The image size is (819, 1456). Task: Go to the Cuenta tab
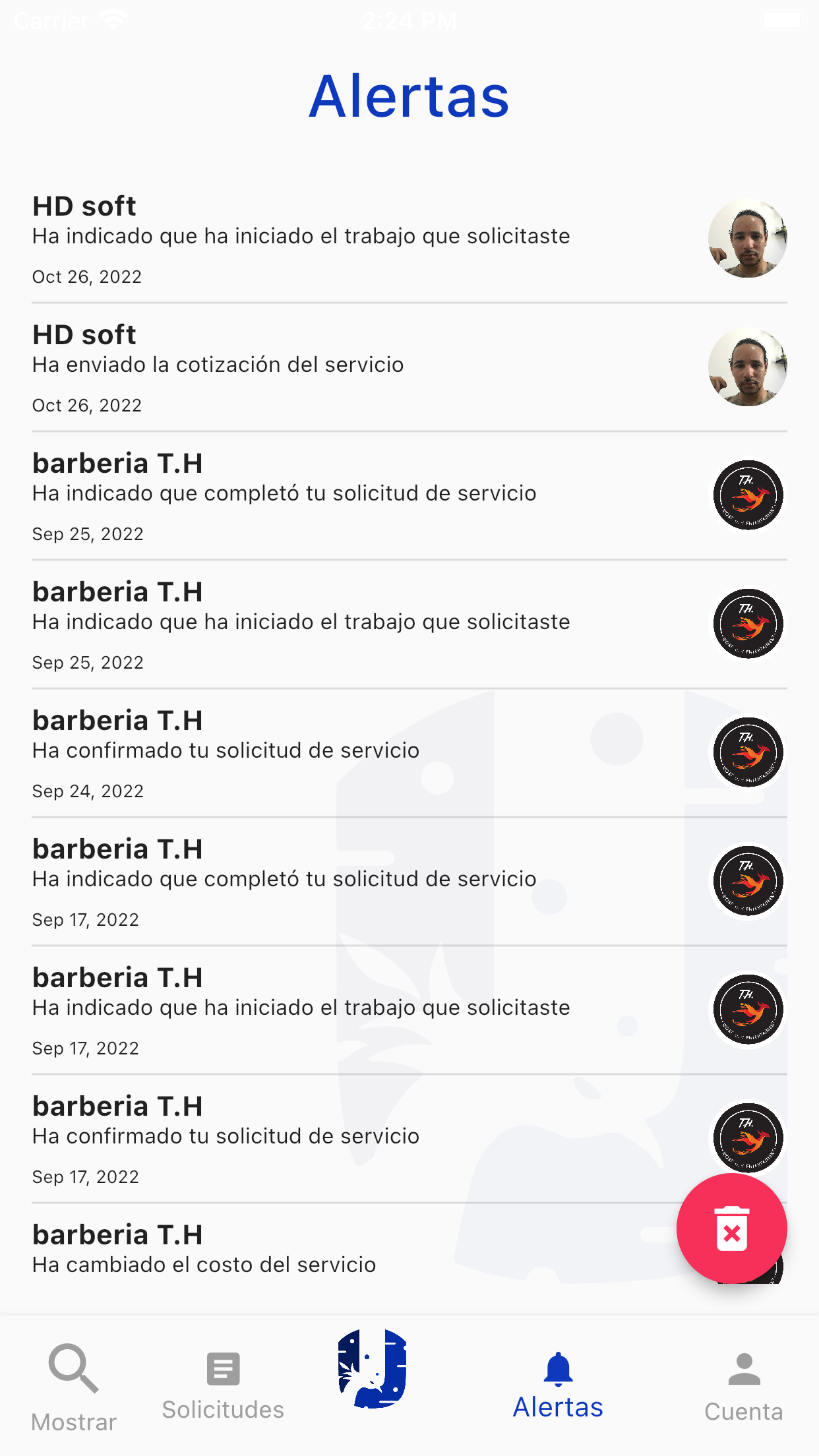pyautogui.click(x=743, y=1386)
